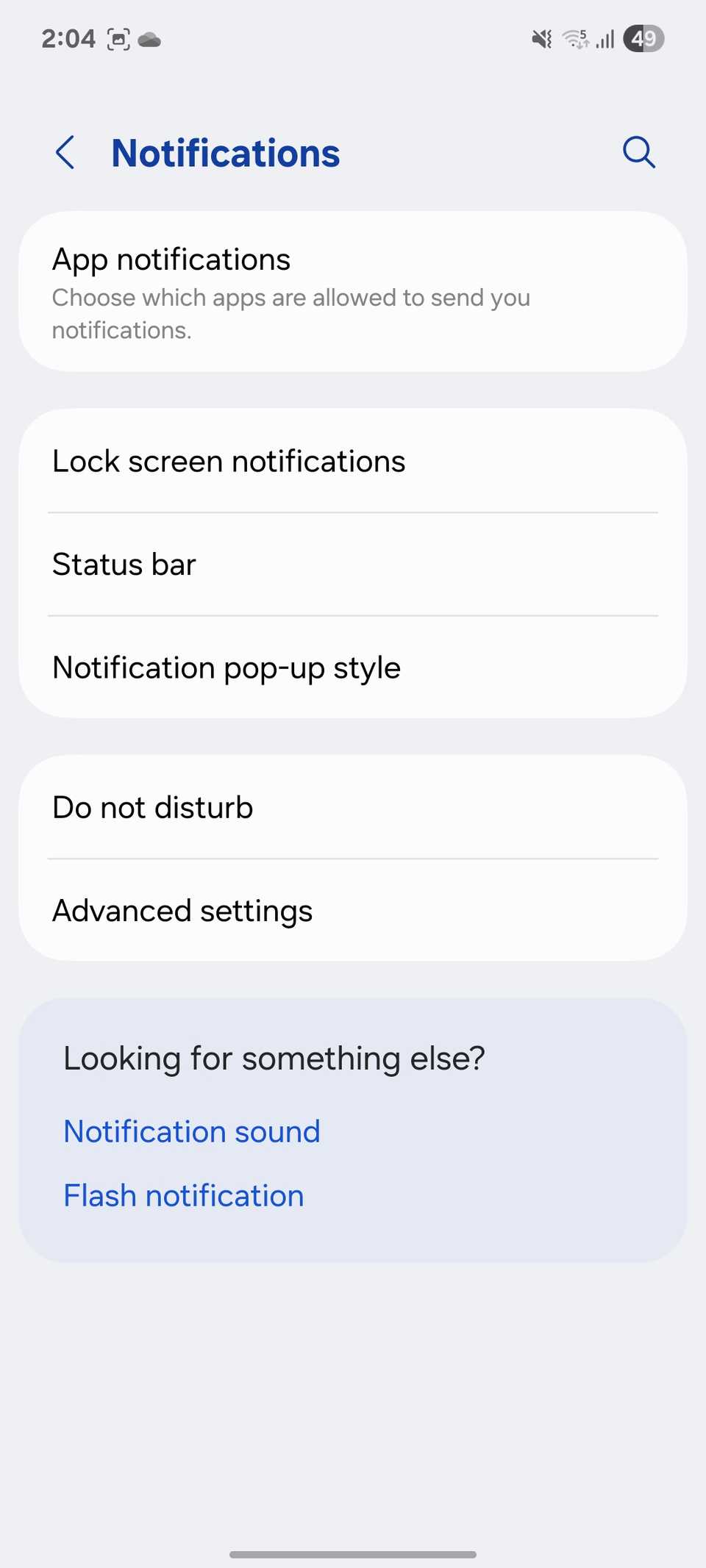706x1568 pixels.
Task: Select the cellular signal strength bars
Action: [x=605, y=38]
